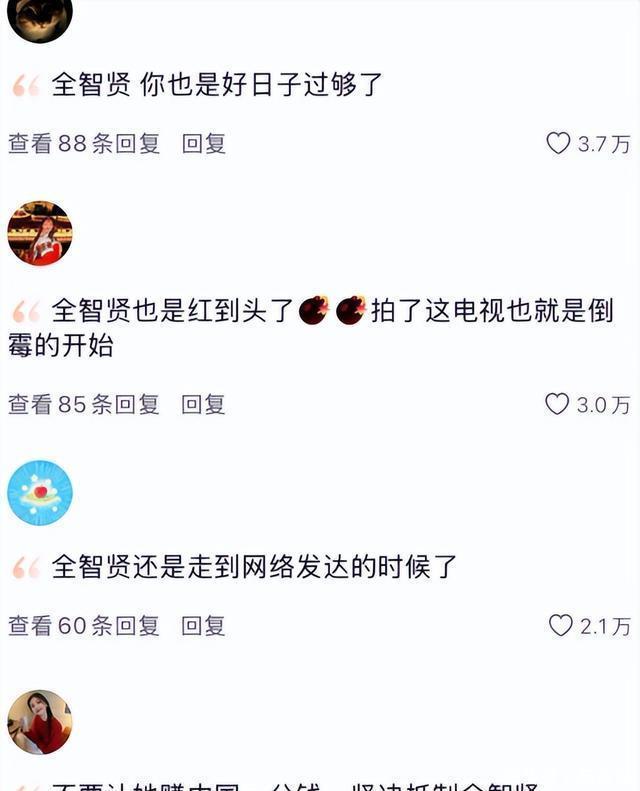
Task: Reply to the comment with 88 replies
Action: [204, 143]
